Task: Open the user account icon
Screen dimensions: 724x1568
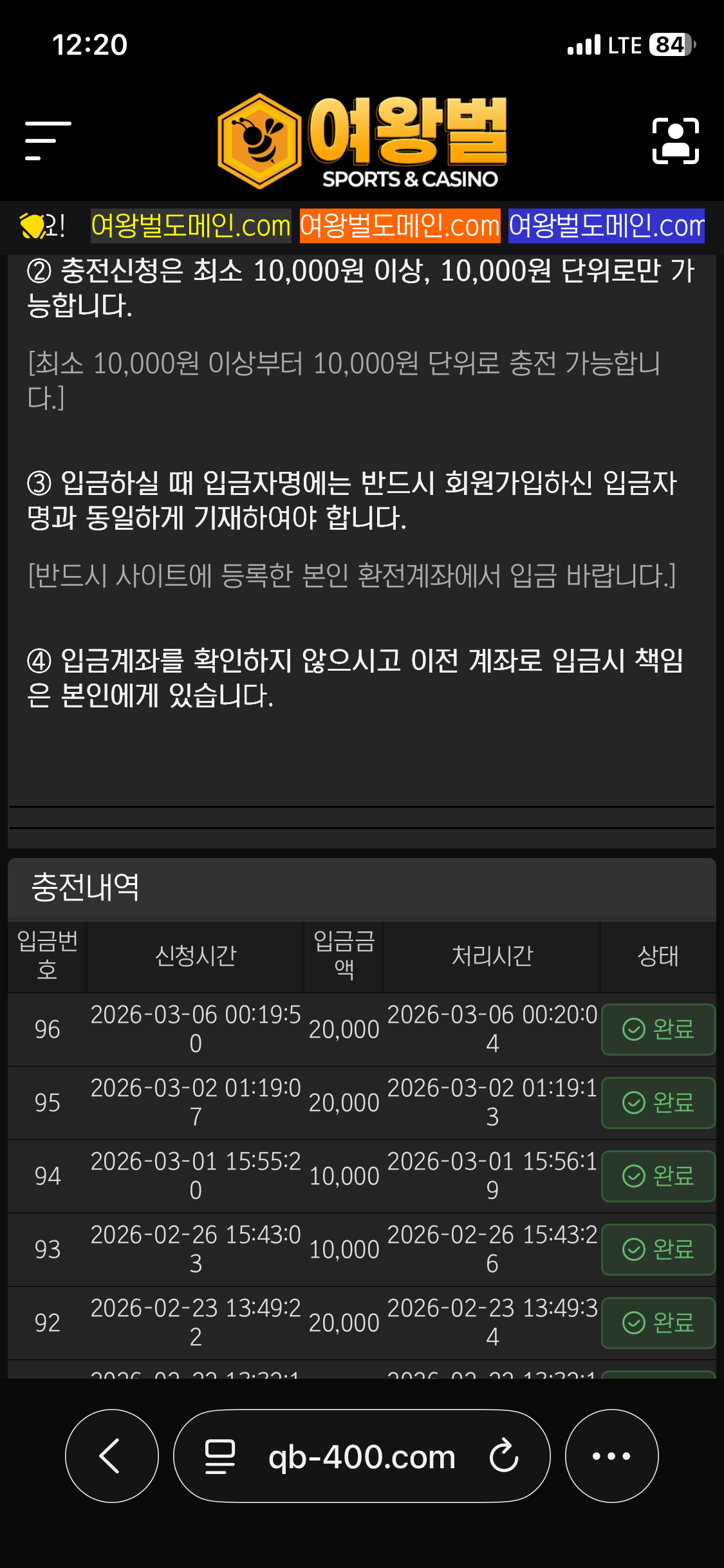Action: pyautogui.click(x=675, y=140)
